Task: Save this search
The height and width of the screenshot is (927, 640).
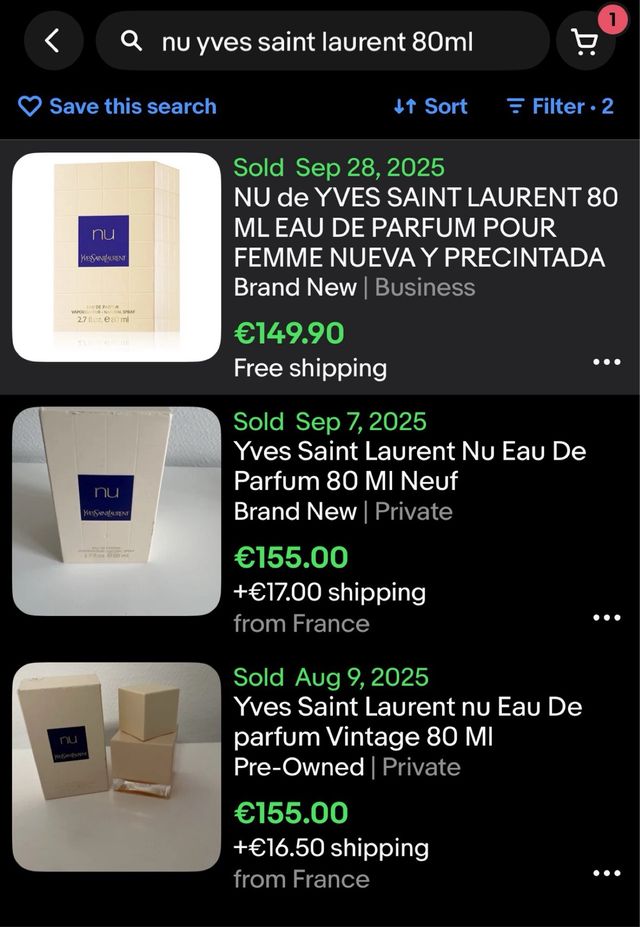Action: (x=117, y=106)
